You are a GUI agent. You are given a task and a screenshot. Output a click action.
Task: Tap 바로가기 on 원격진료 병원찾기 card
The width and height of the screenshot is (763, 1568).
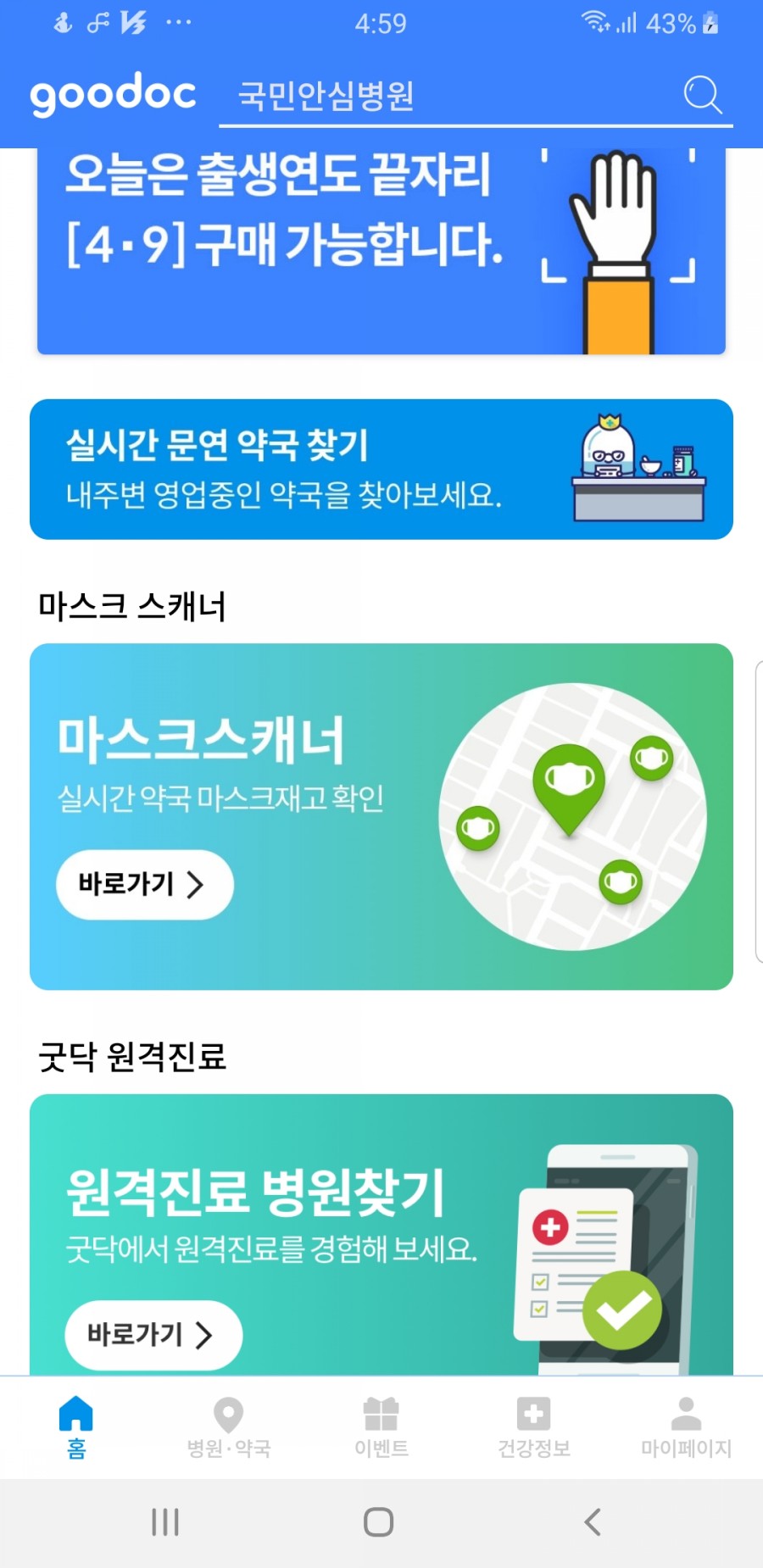[153, 1335]
